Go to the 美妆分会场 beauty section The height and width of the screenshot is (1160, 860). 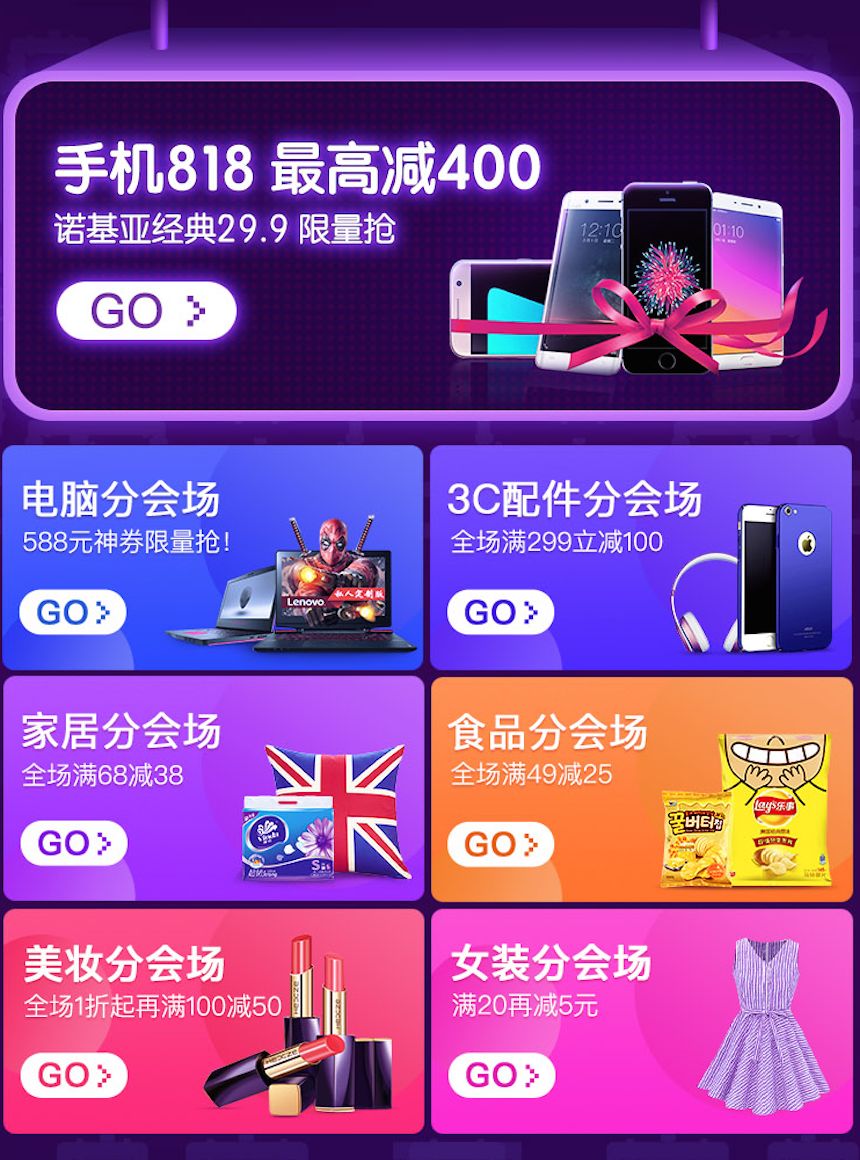pos(73,1075)
